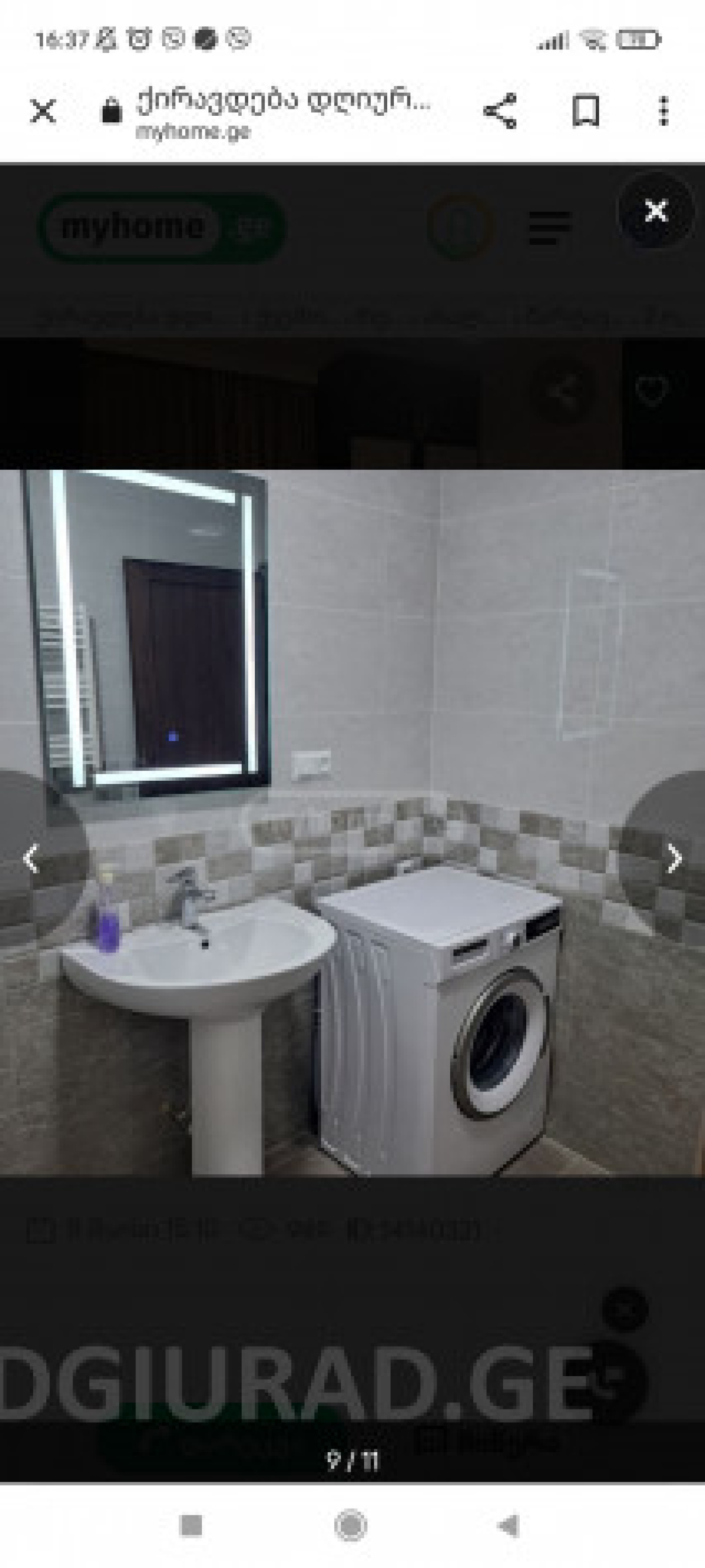This screenshot has width=705, height=1568.
Task: Show the previous photo
Action: click(30, 859)
